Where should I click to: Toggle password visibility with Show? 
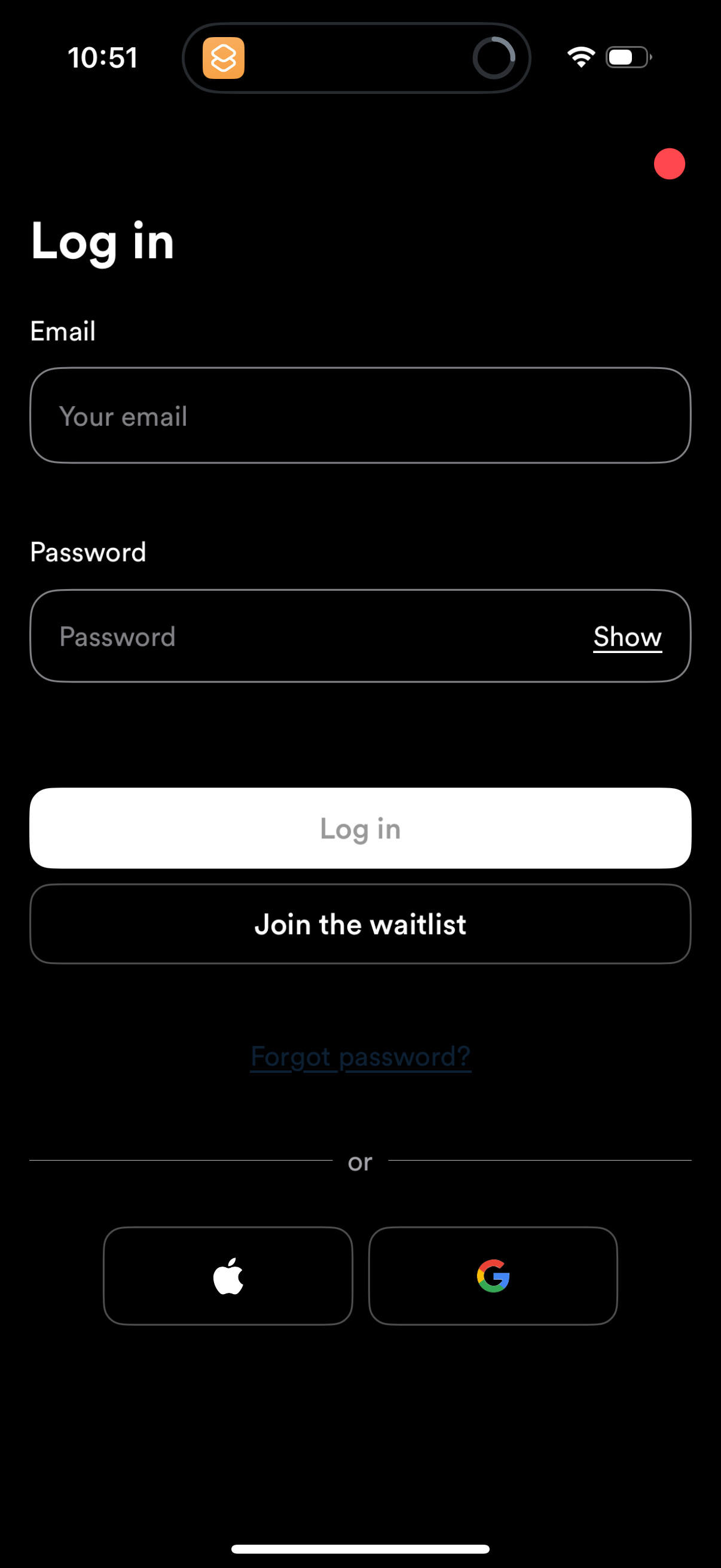(x=627, y=637)
